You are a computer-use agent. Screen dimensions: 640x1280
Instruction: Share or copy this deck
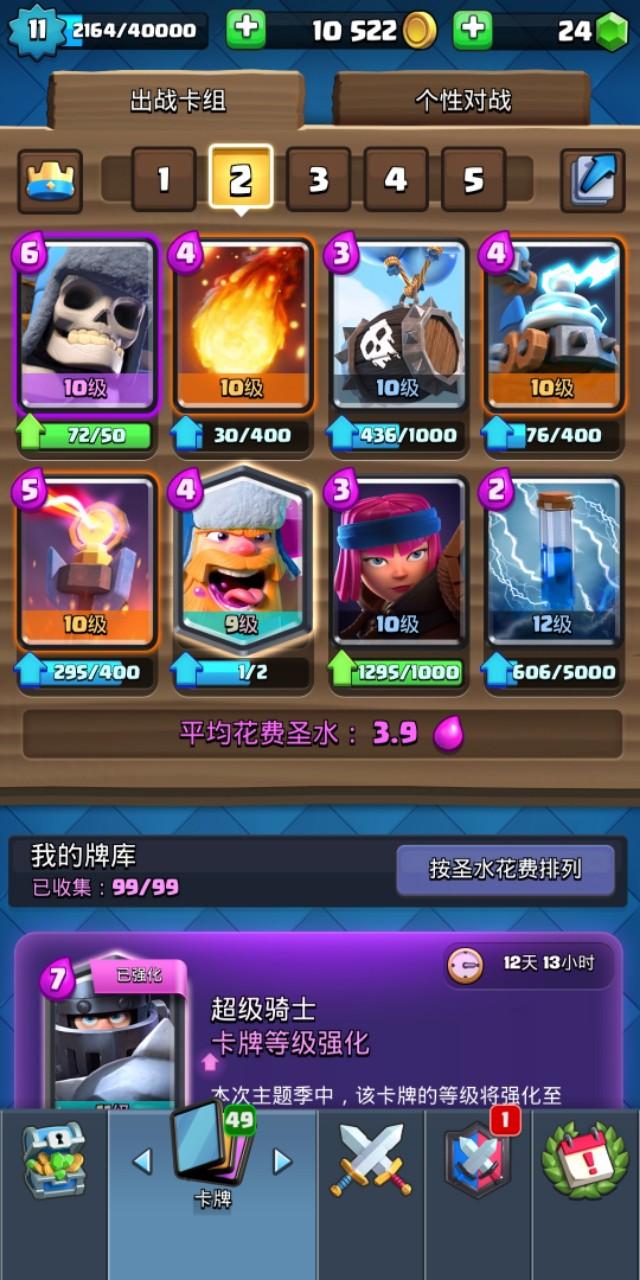[x=592, y=180]
